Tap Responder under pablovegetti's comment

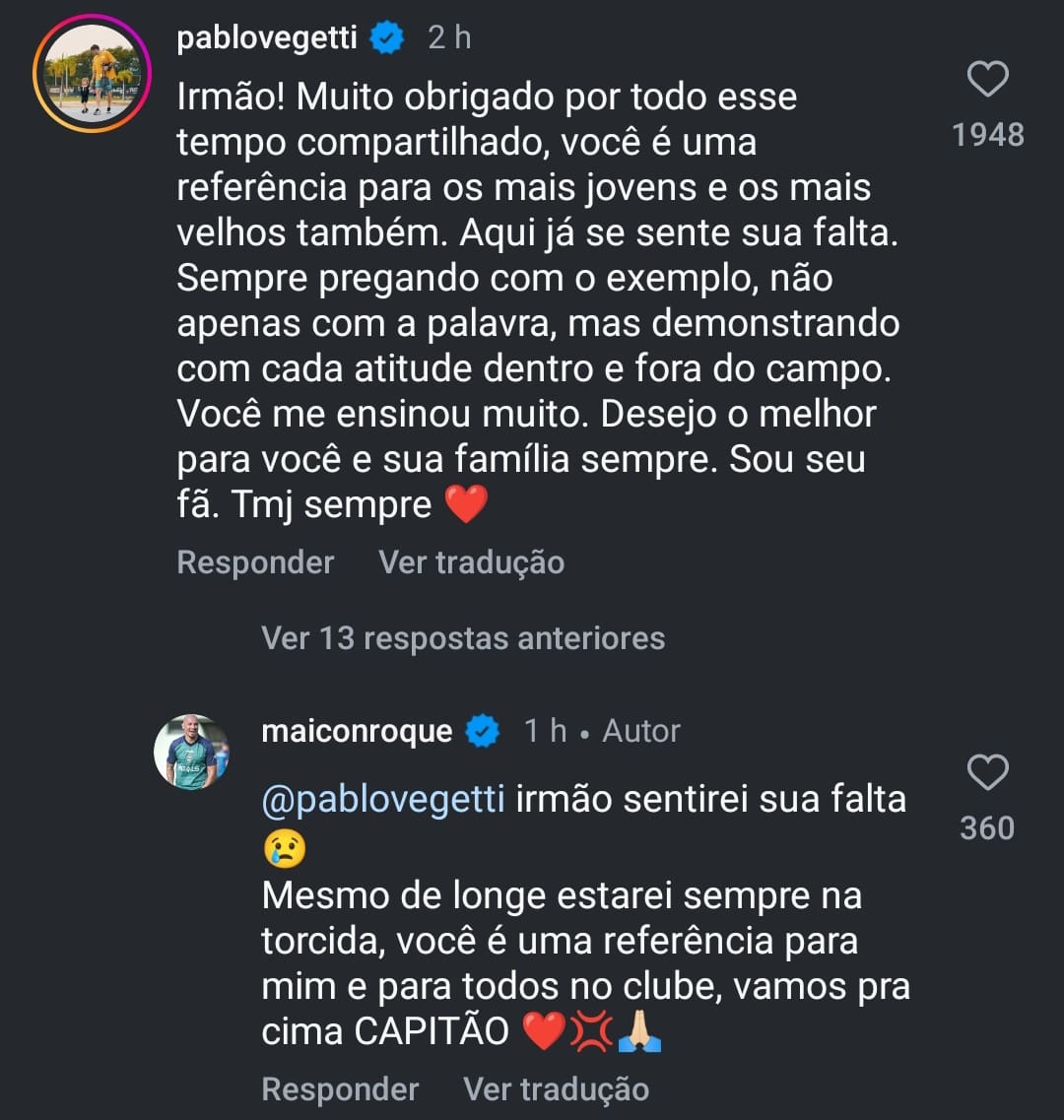[255, 562]
